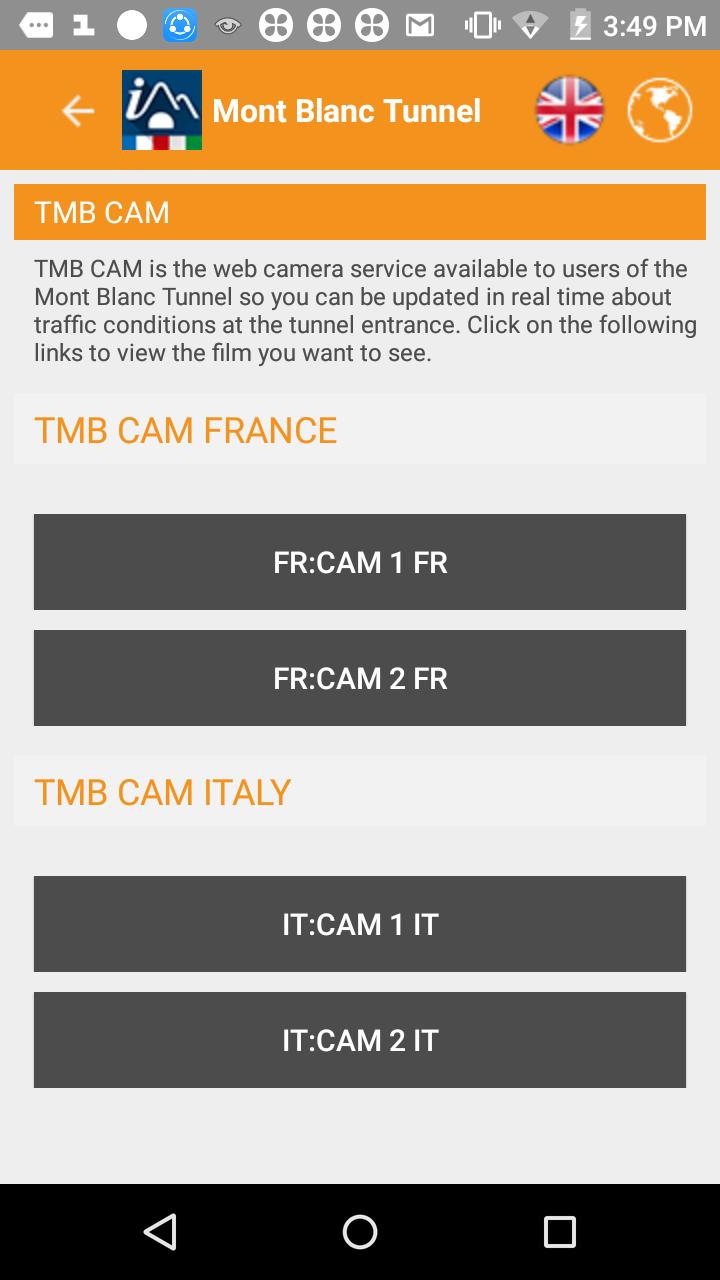The height and width of the screenshot is (1280, 720).
Task: Tap the system home button
Action: (x=360, y=1232)
